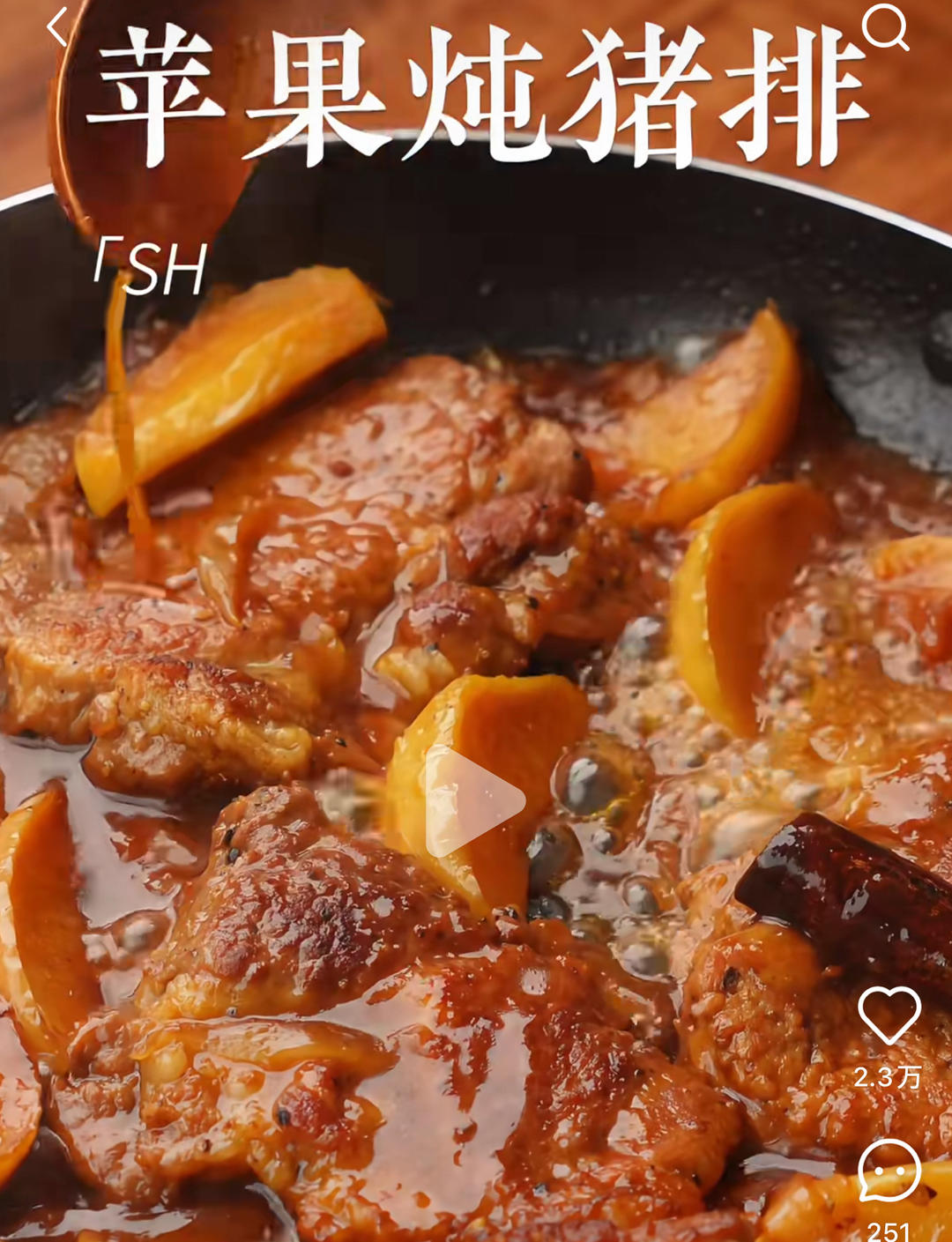Open the comments on this video
Screen dimensions: 952x1242
[x=889, y=1171]
